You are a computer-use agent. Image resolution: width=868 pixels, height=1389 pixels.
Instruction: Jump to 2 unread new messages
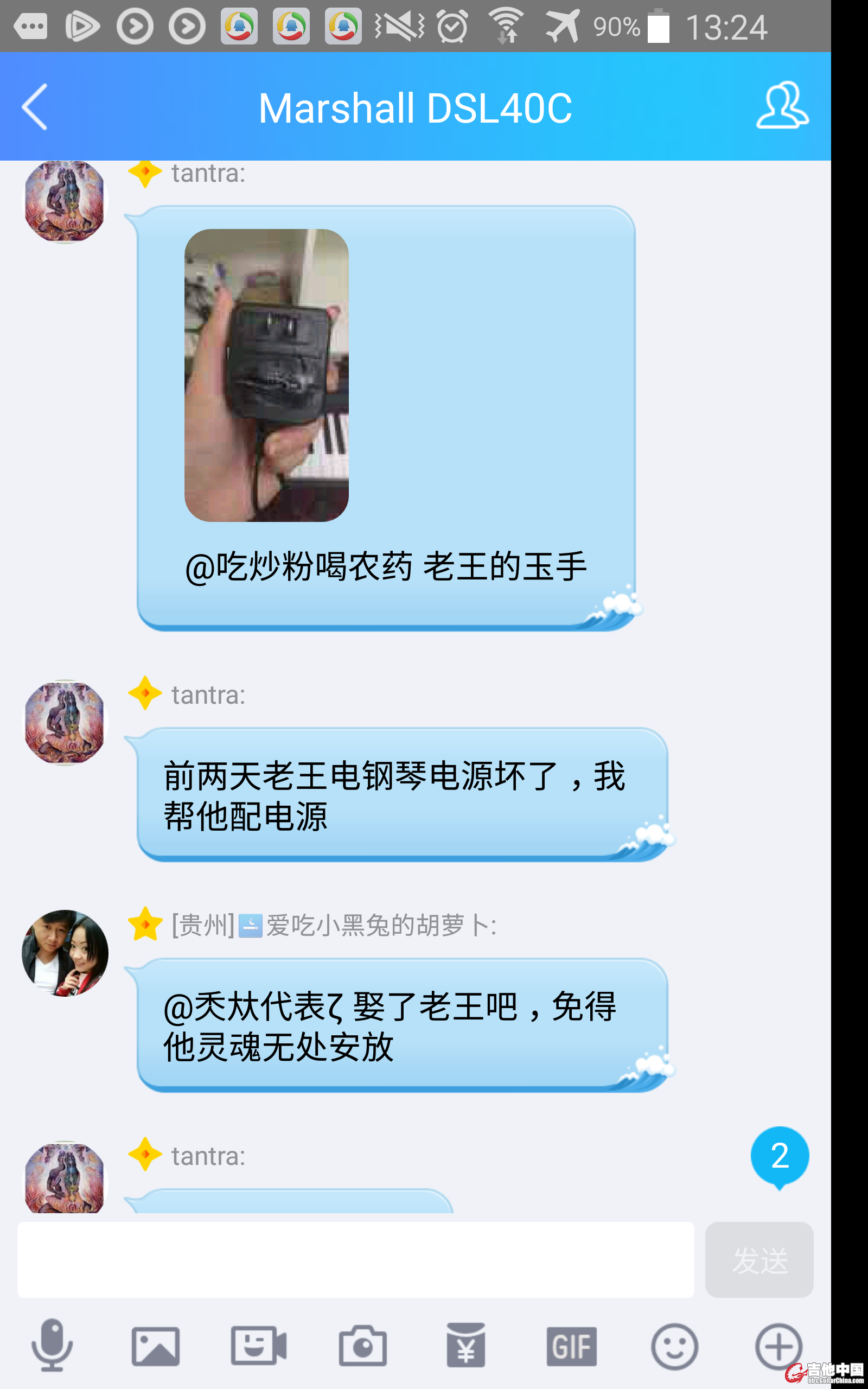coord(780,1156)
